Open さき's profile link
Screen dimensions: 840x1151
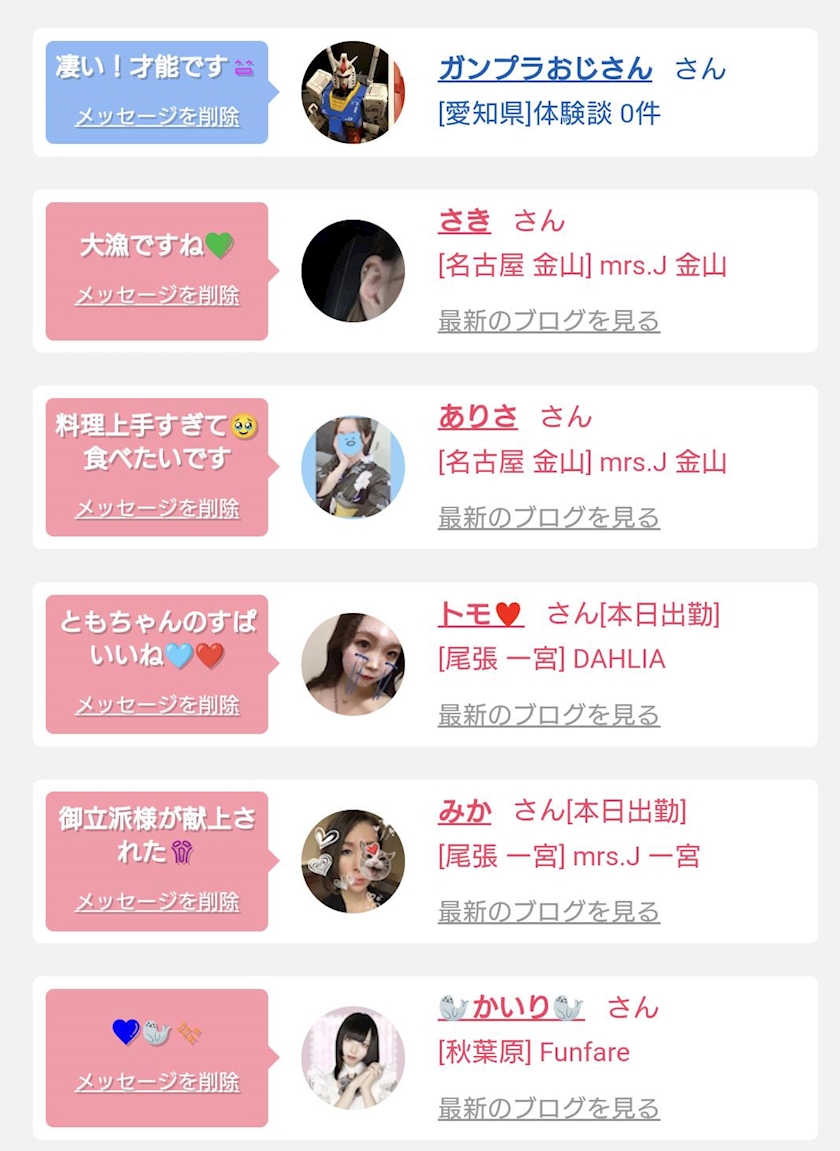465,220
